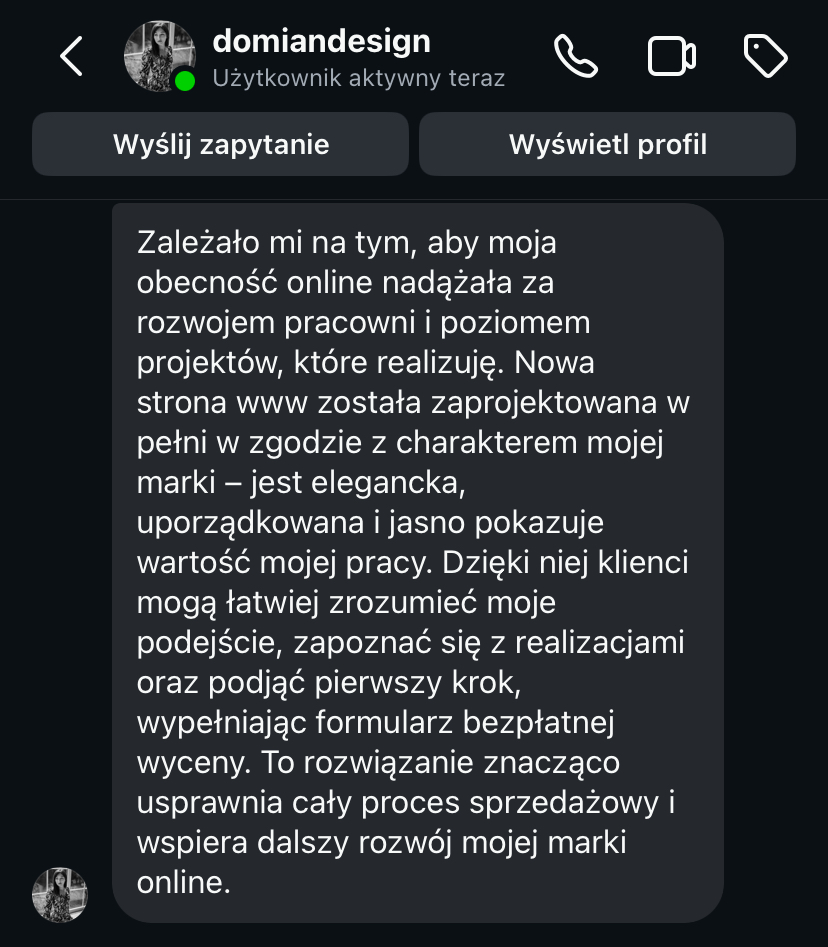Start a video call with domiandesign
The image size is (828, 947).
pos(672,57)
